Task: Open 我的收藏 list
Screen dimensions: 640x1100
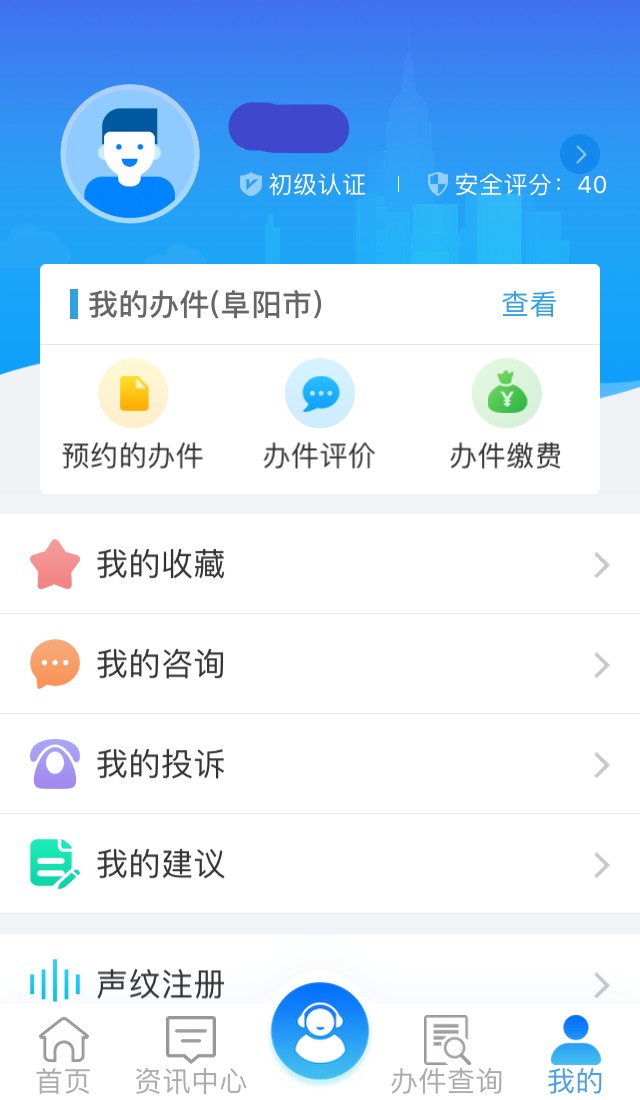Action: 320,565
